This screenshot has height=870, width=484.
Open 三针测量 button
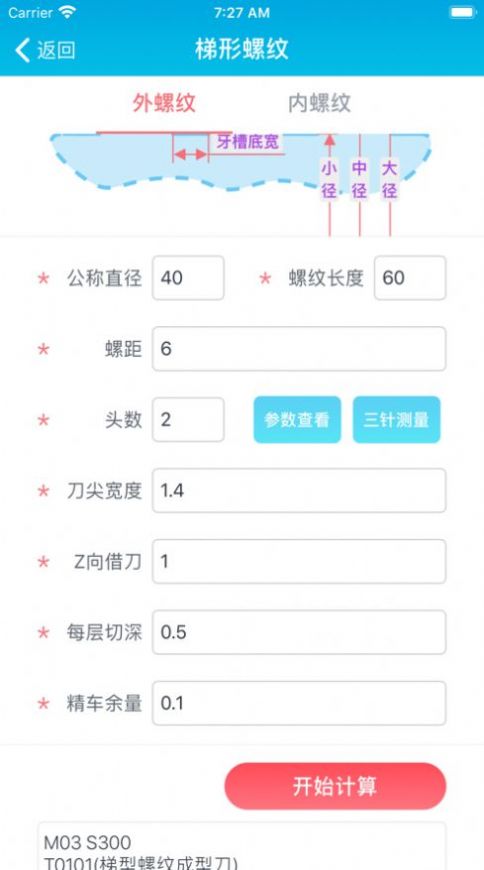(x=397, y=420)
